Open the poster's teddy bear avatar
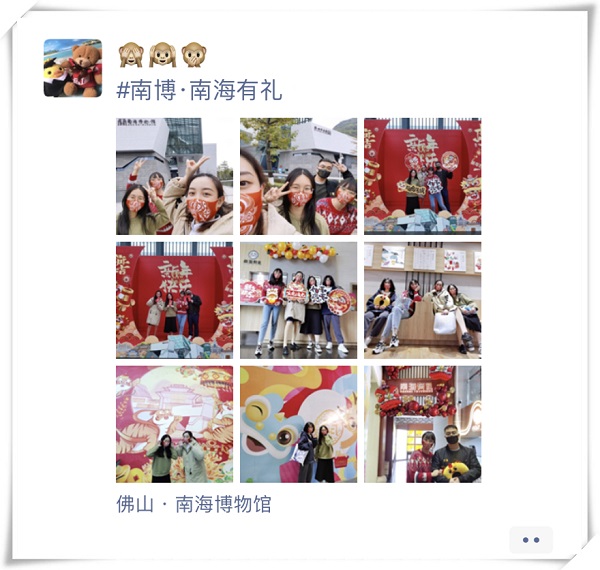 (x=72, y=68)
